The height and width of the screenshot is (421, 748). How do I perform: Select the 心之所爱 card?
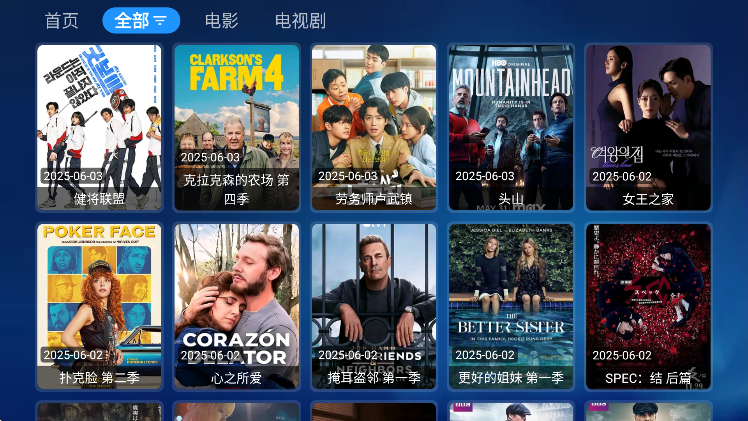(x=236, y=305)
